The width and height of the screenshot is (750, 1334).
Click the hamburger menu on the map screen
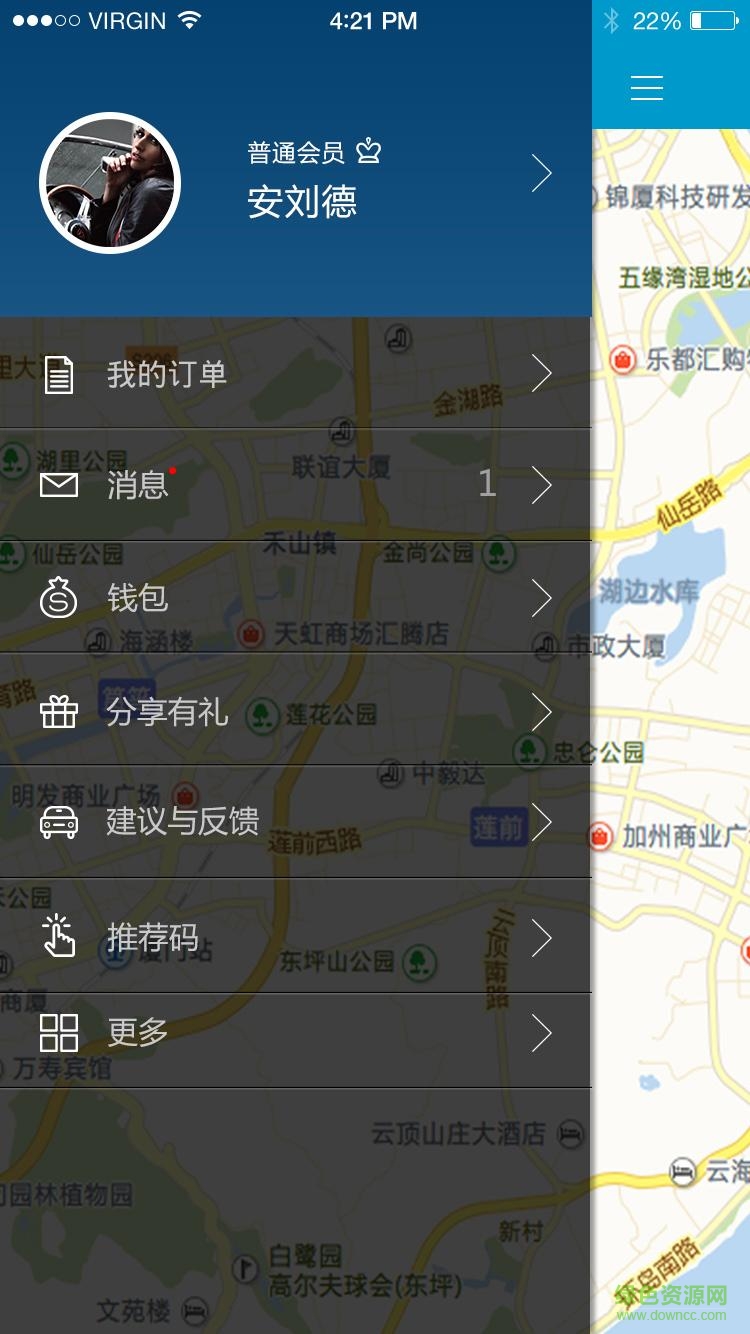coord(647,88)
